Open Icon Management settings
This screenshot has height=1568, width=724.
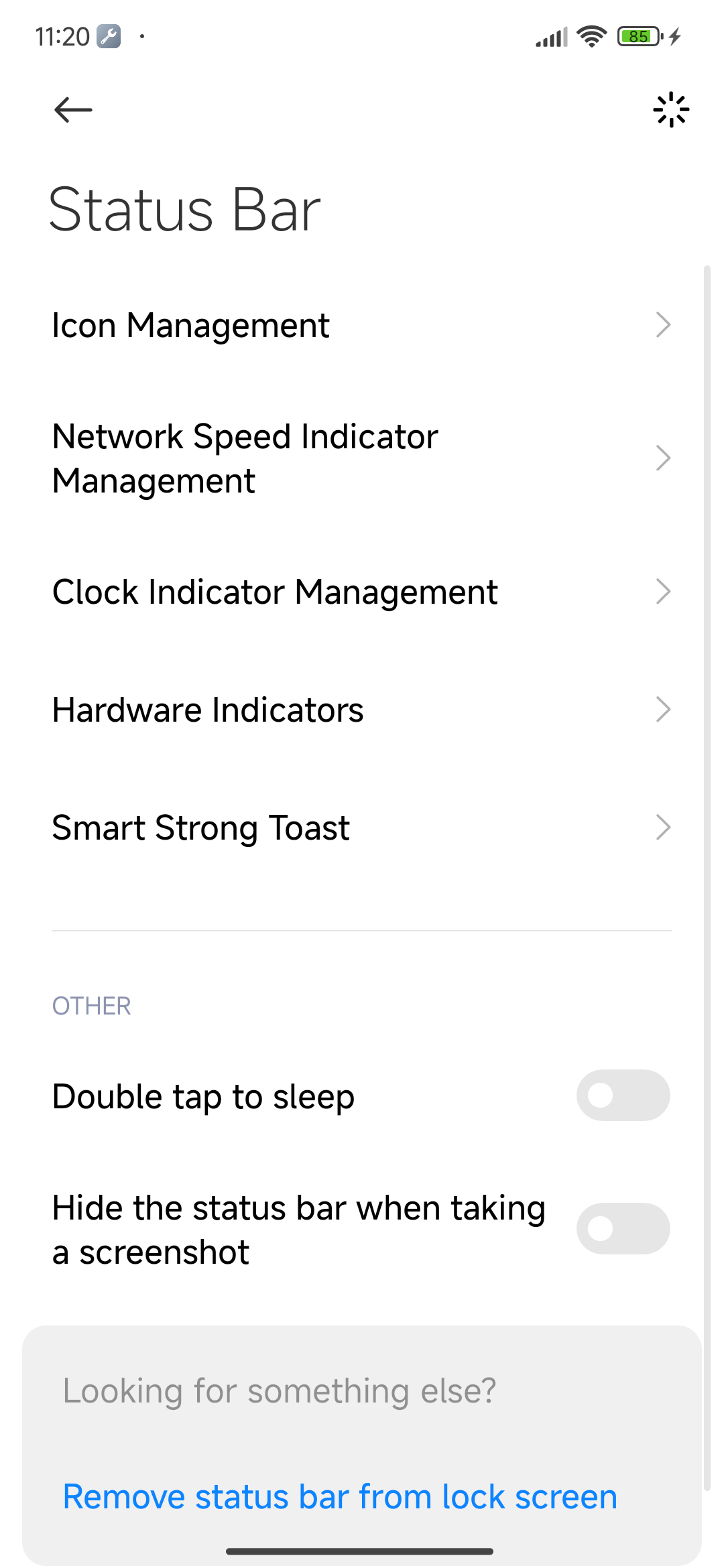pyautogui.click(x=362, y=326)
